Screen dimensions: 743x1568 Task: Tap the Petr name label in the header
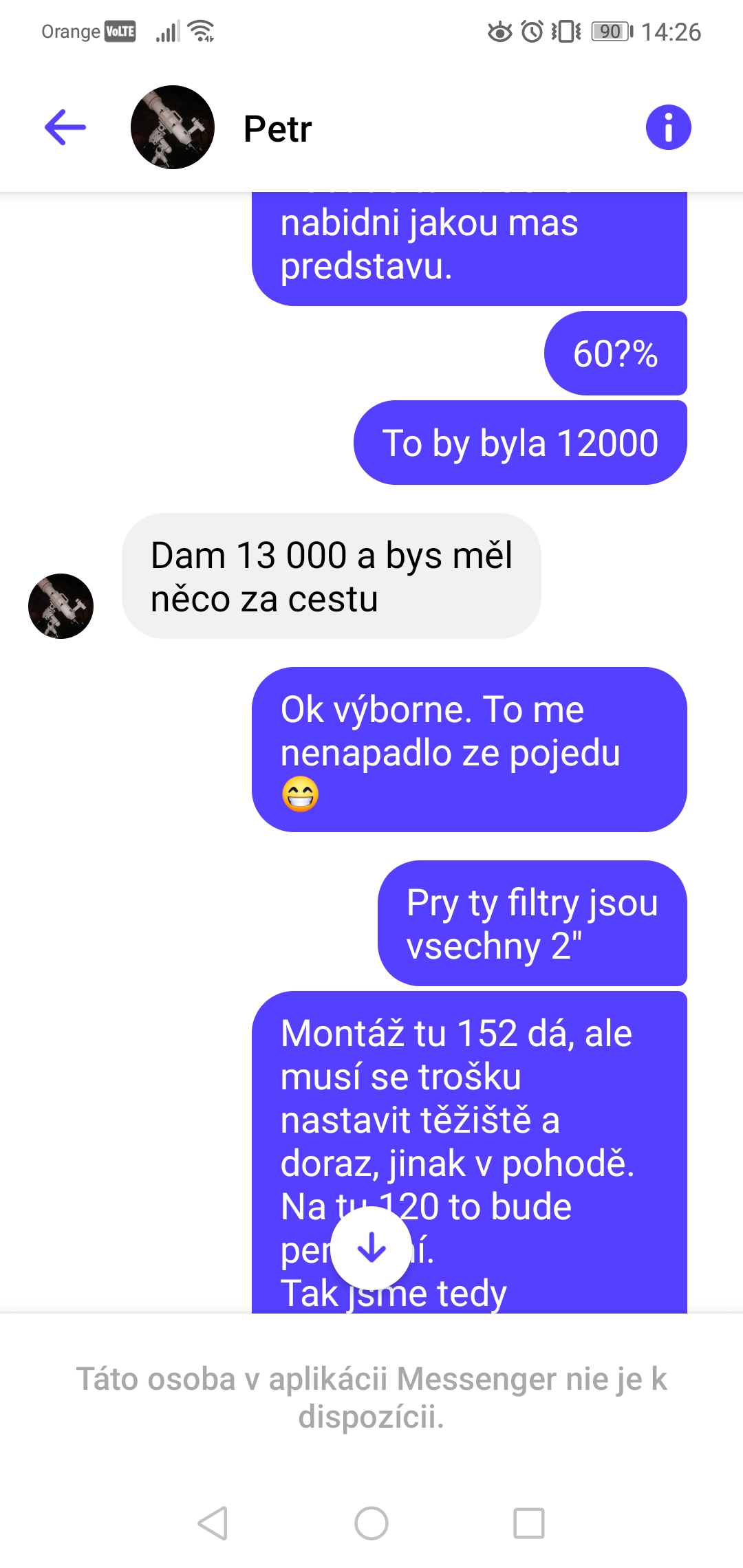277,127
